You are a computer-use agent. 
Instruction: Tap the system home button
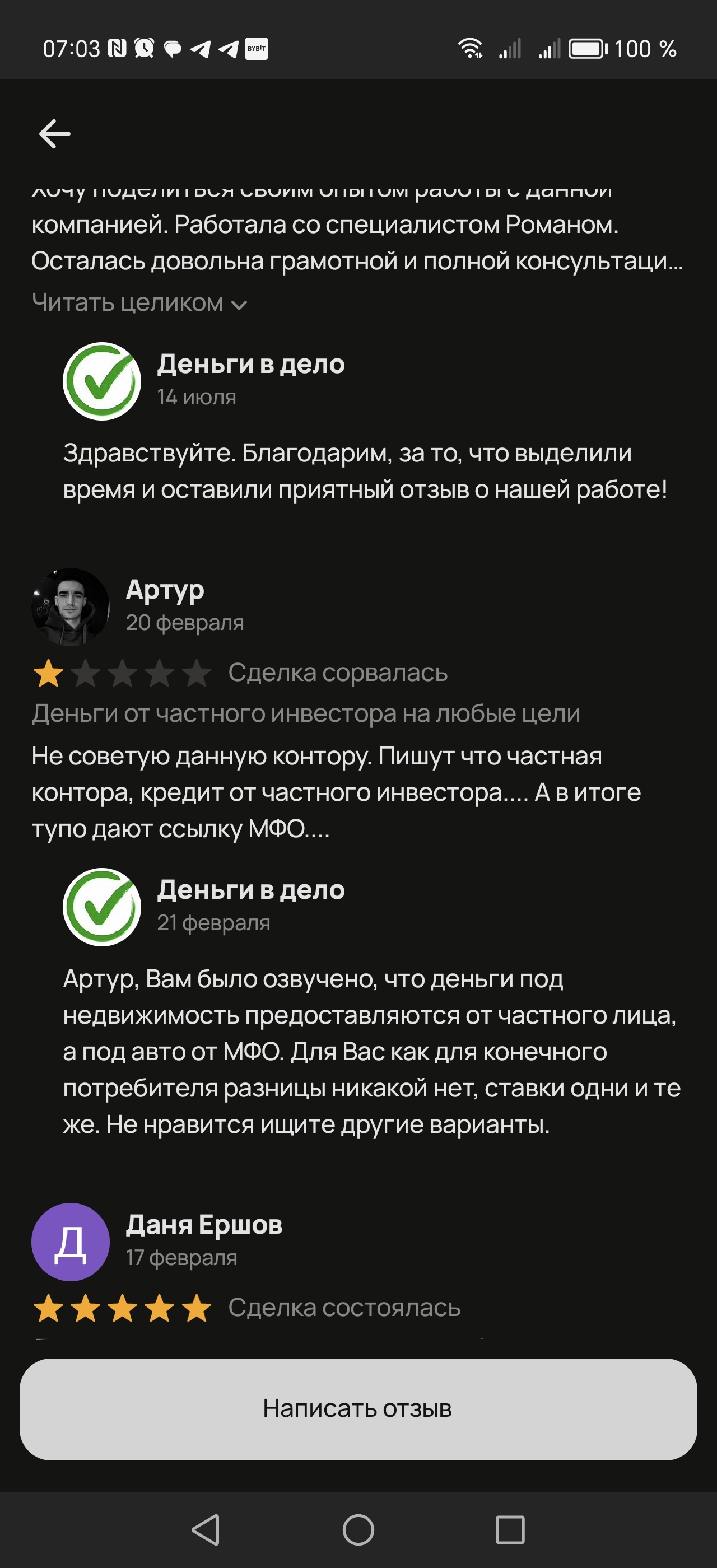pos(358,1530)
